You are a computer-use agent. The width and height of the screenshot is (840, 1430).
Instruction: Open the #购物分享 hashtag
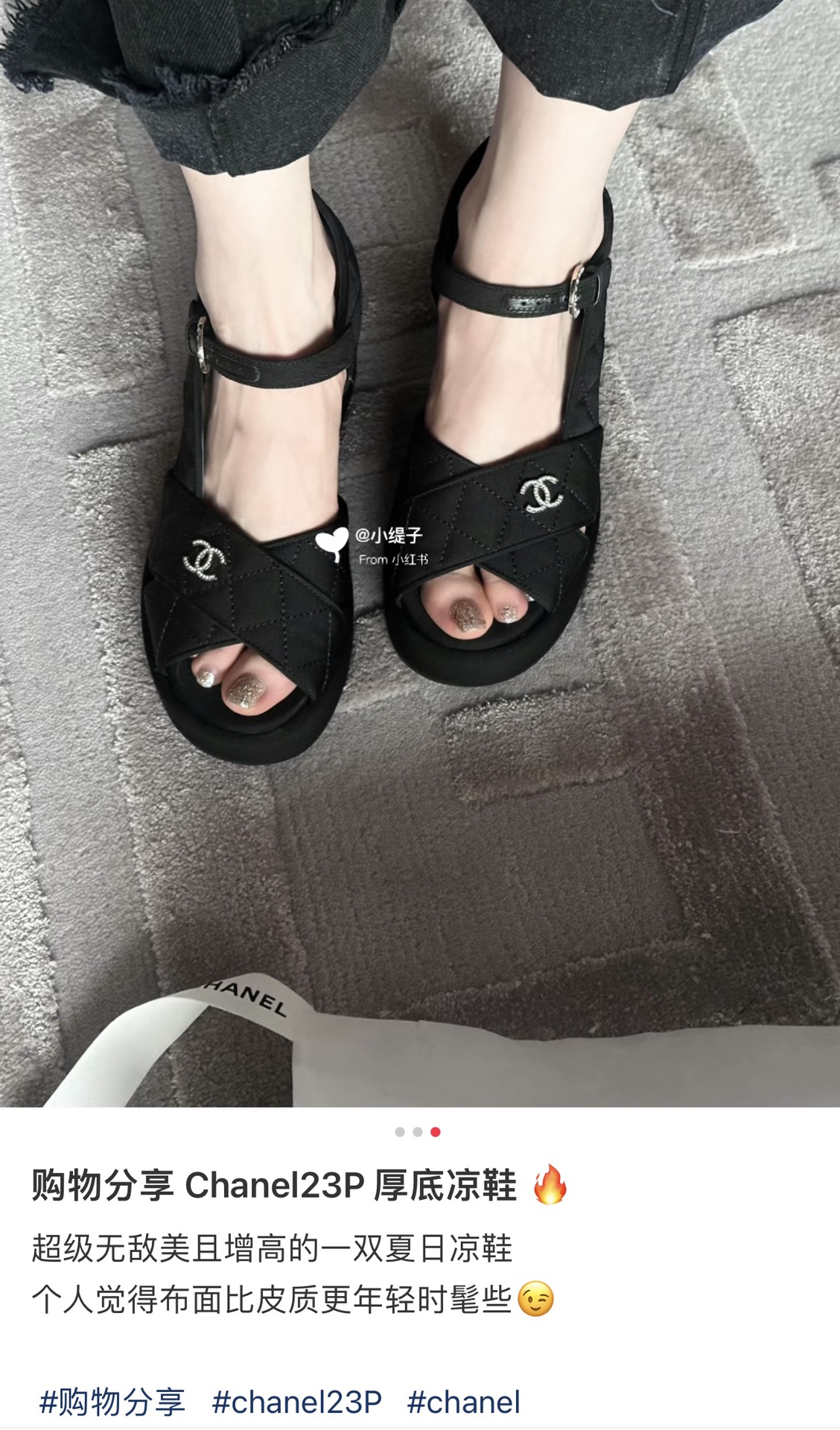tap(112, 1402)
